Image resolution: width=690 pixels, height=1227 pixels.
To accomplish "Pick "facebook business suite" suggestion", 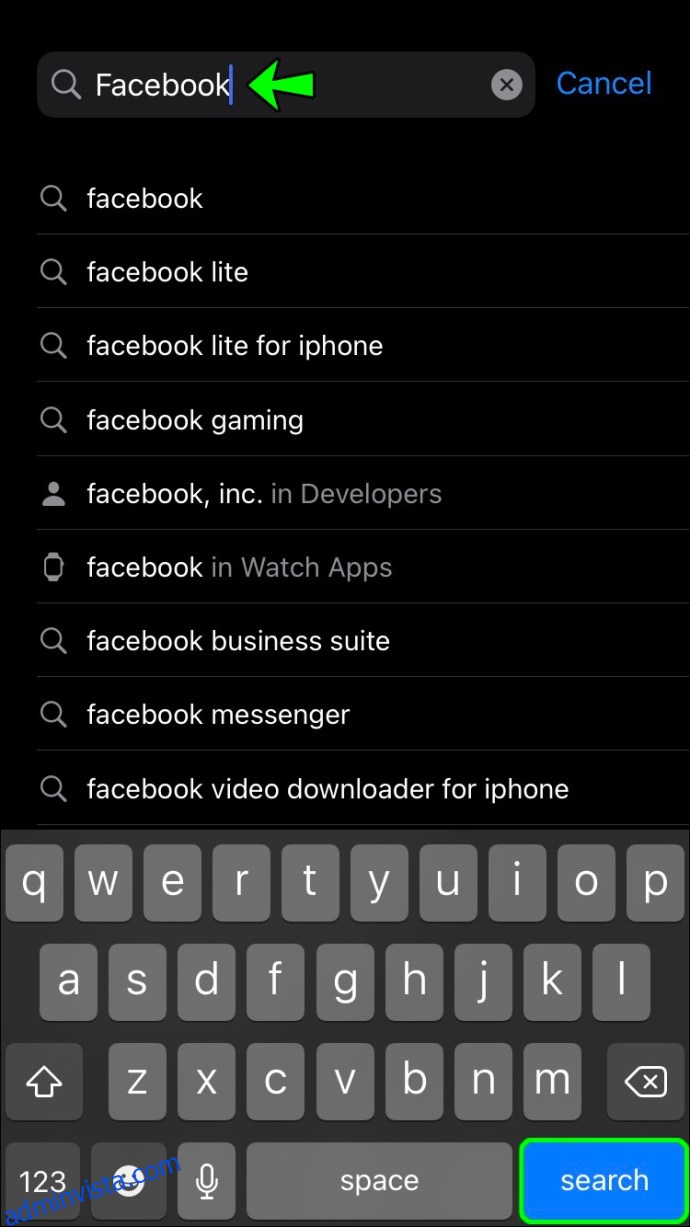I will 363,641.
